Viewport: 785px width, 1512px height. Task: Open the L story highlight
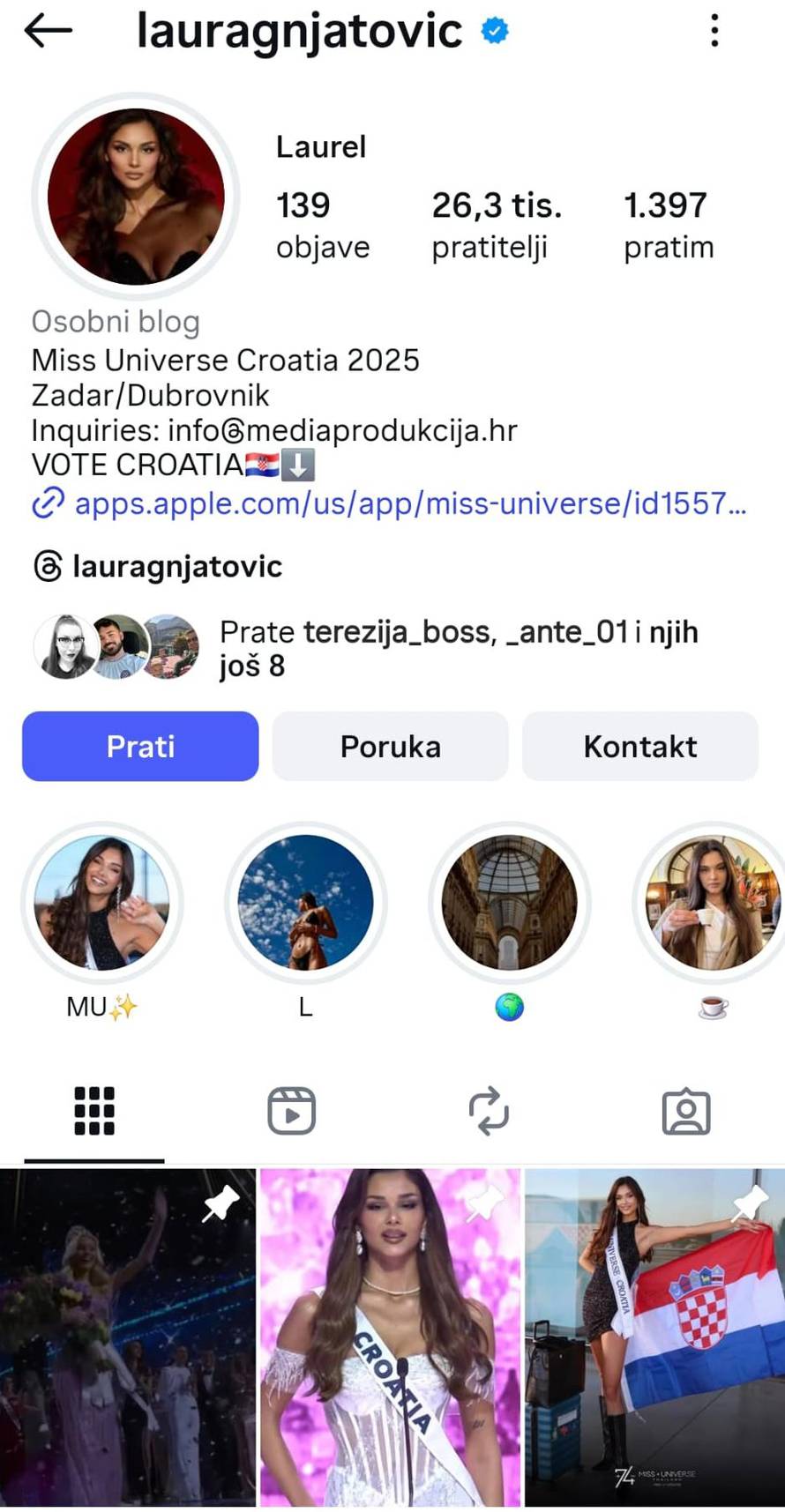coord(304,904)
